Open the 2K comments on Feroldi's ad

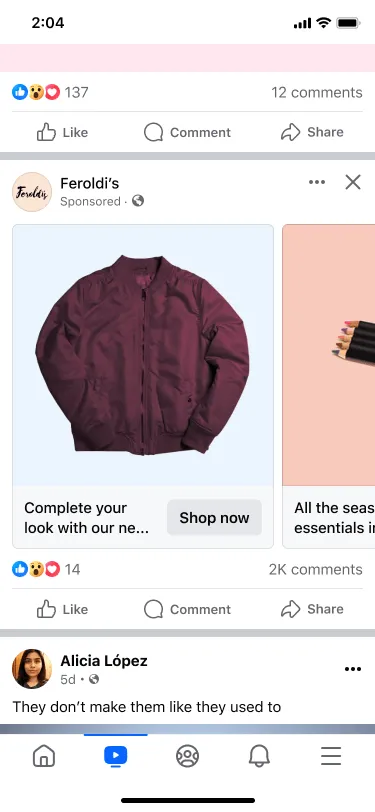pyautogui.click(x=315, y=570)
